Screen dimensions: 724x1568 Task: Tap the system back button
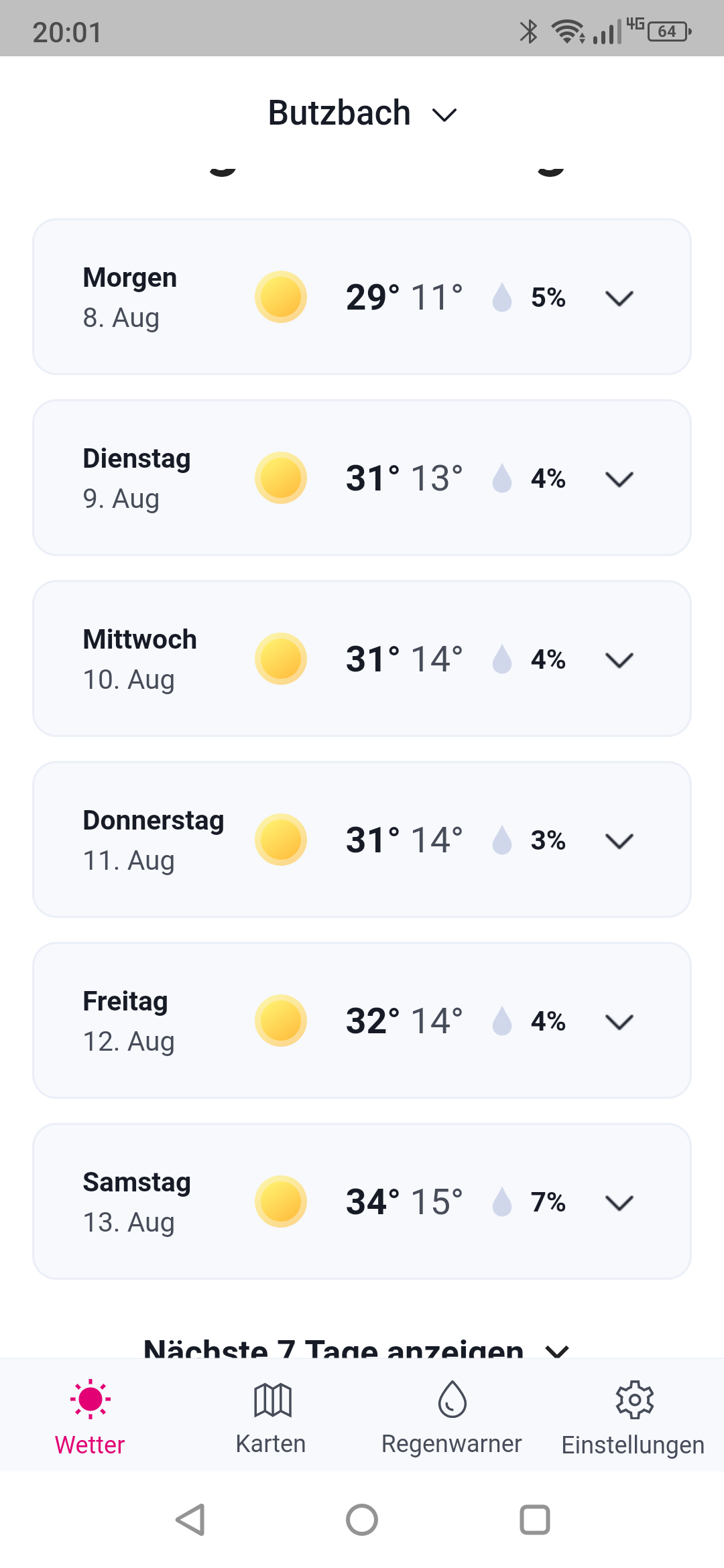(x=190, y=1520)
